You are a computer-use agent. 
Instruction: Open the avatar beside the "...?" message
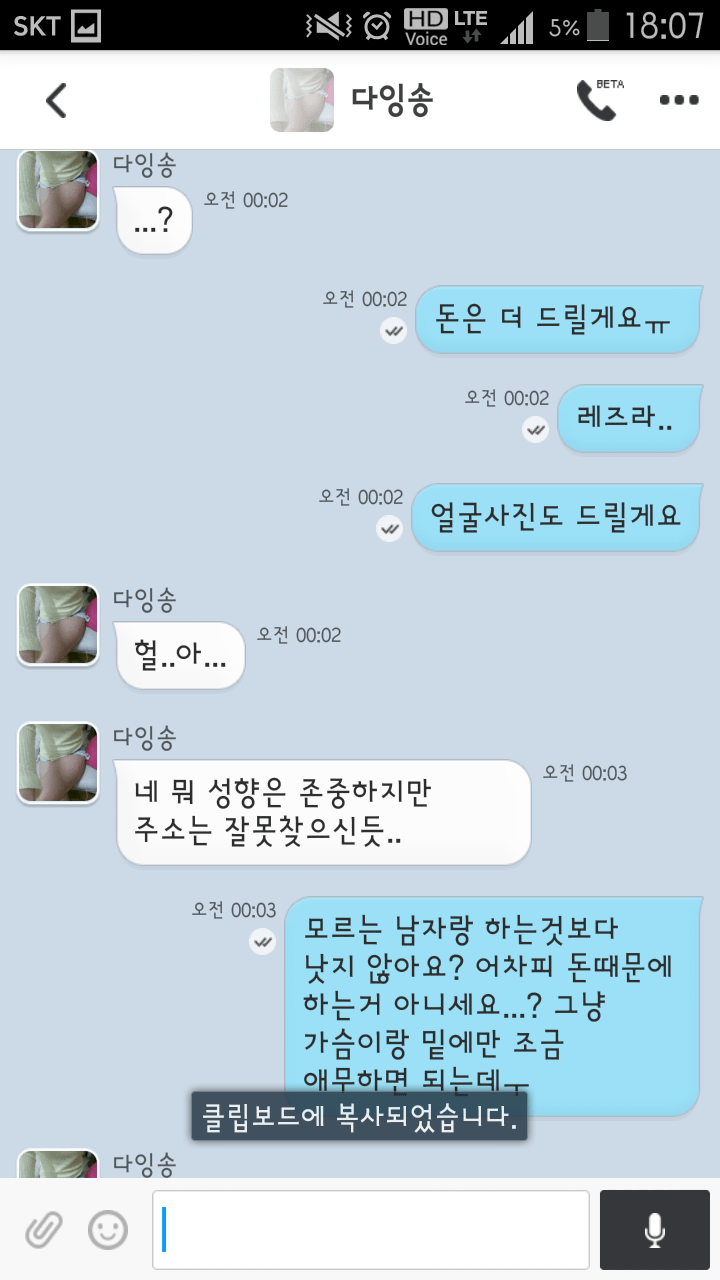(58, 190)
